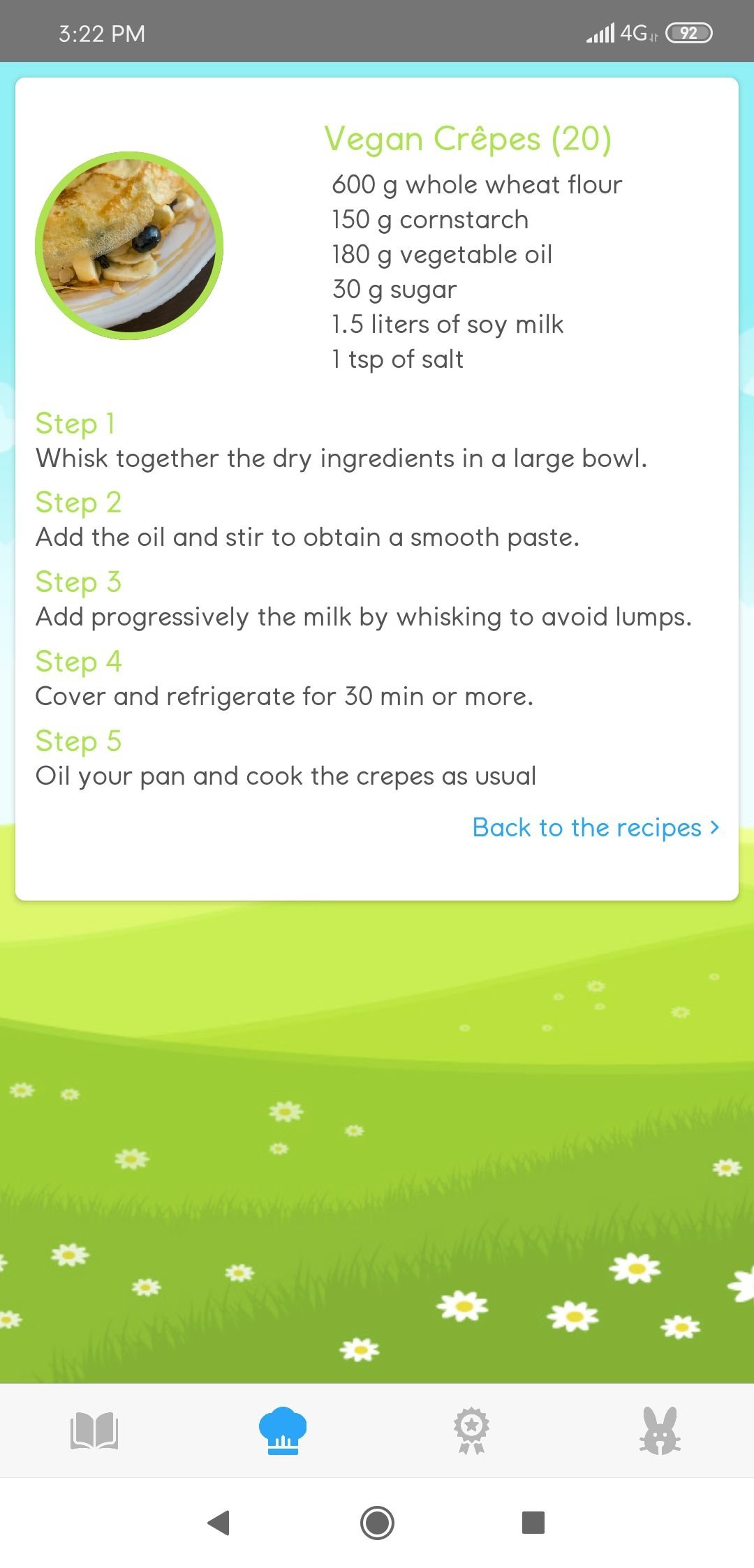Open the open-book tab
Image resolution: width=754 pixels, height=1568 pixels.
click(94, 1430)
